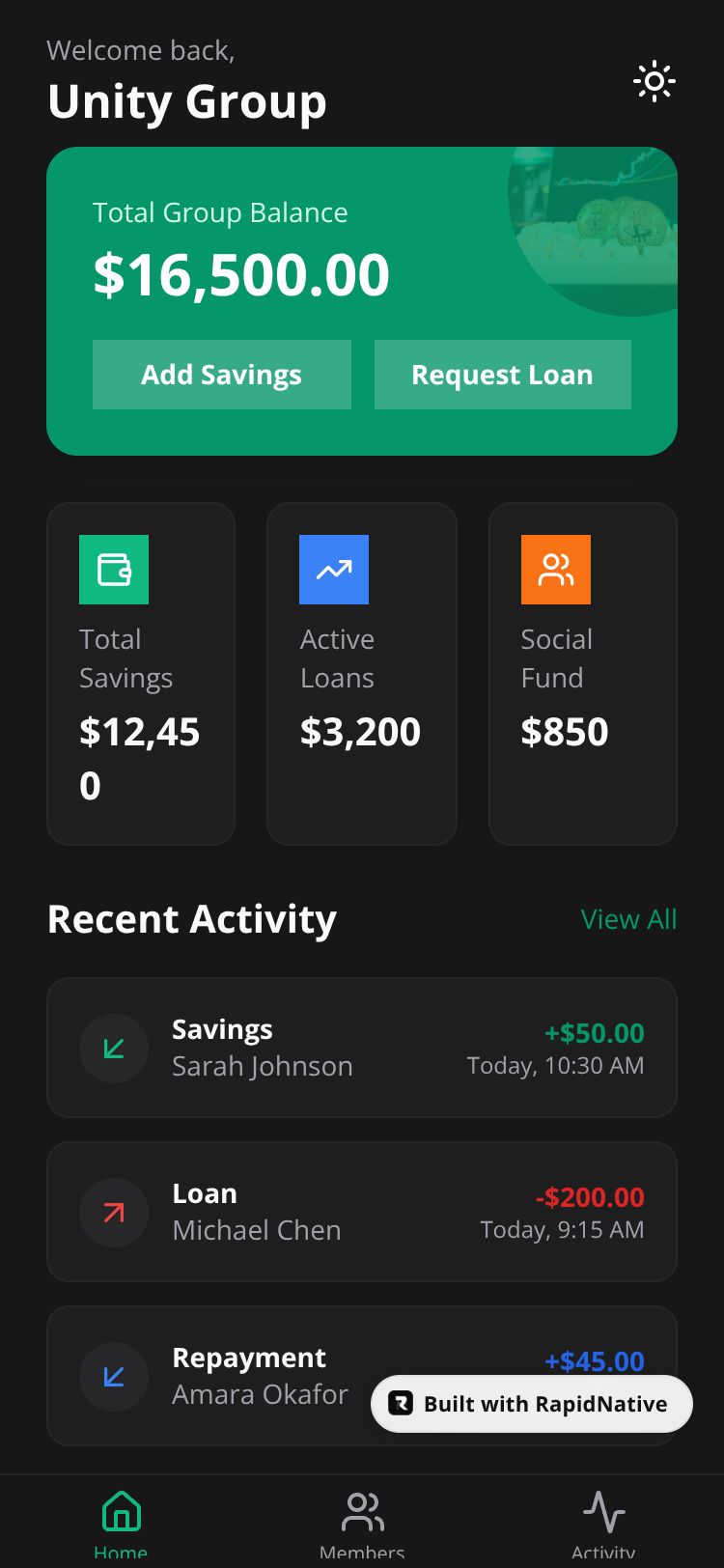
Task: Open Michael Chen's loan transaction
Action: [361, 1212]
